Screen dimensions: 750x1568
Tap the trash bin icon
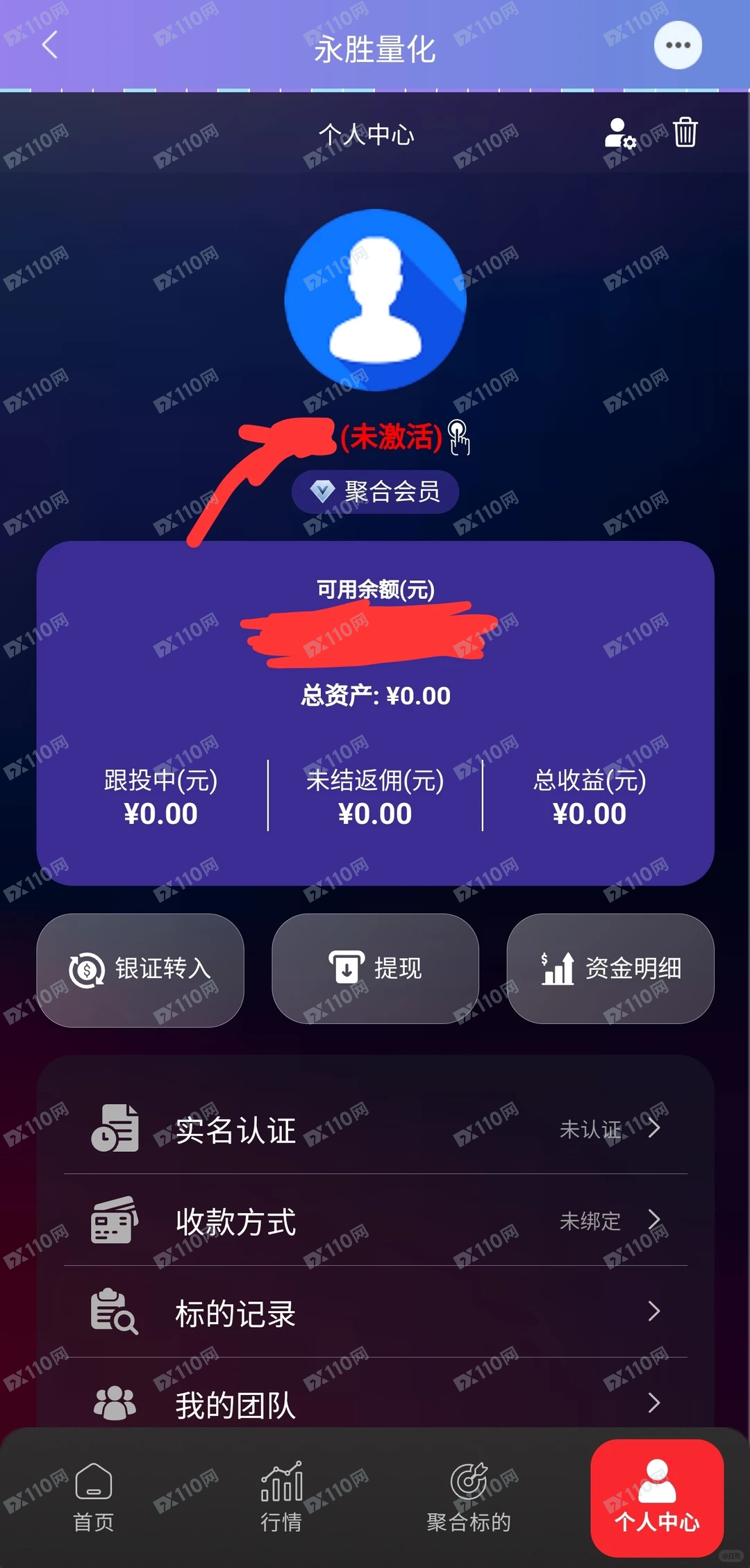[x=685, y=132]
